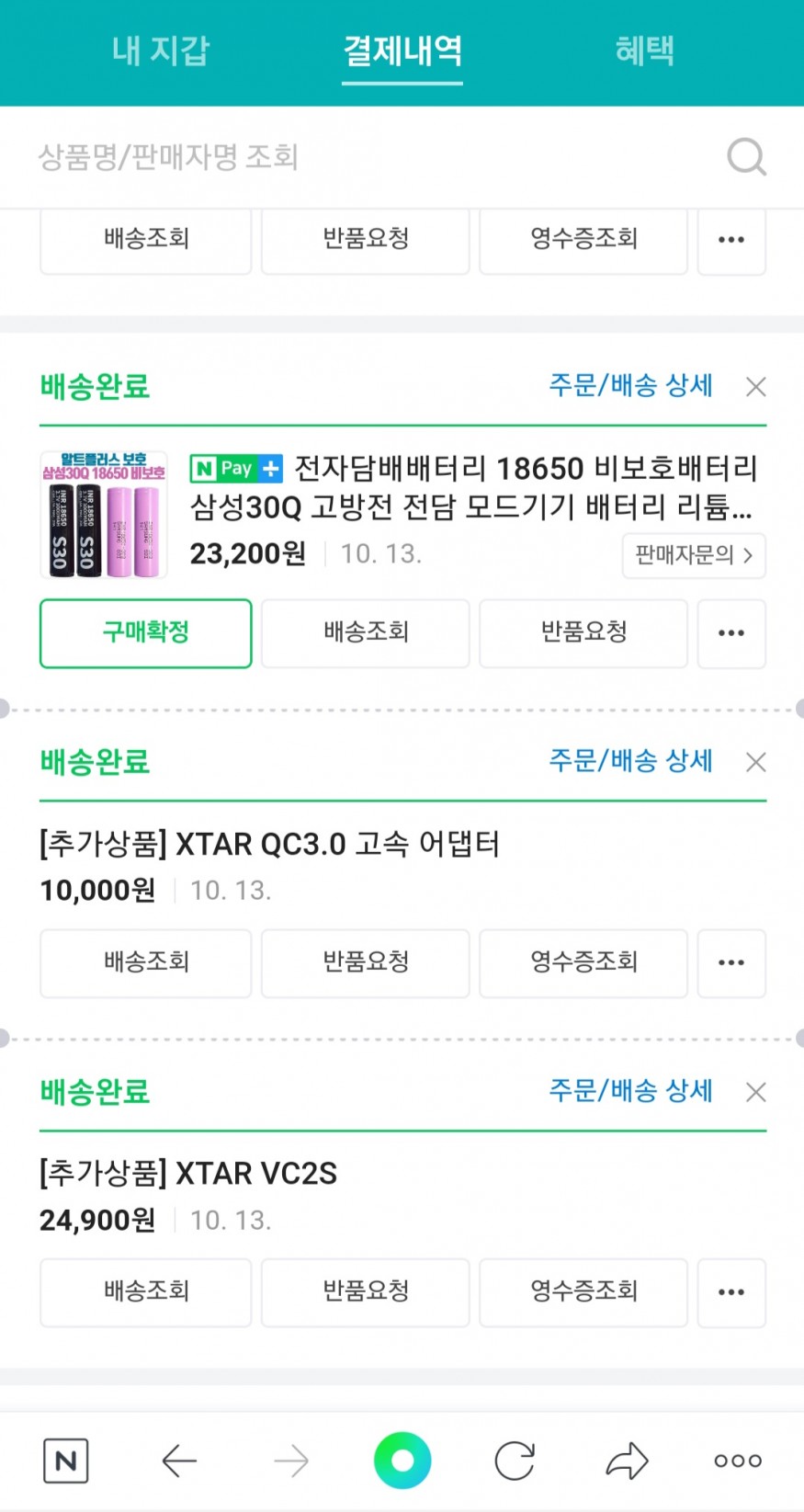Open 주문/배송 상세 for XTAR VC2S
This screenshot has width=804, height=1512.
tap(630, 1090)
